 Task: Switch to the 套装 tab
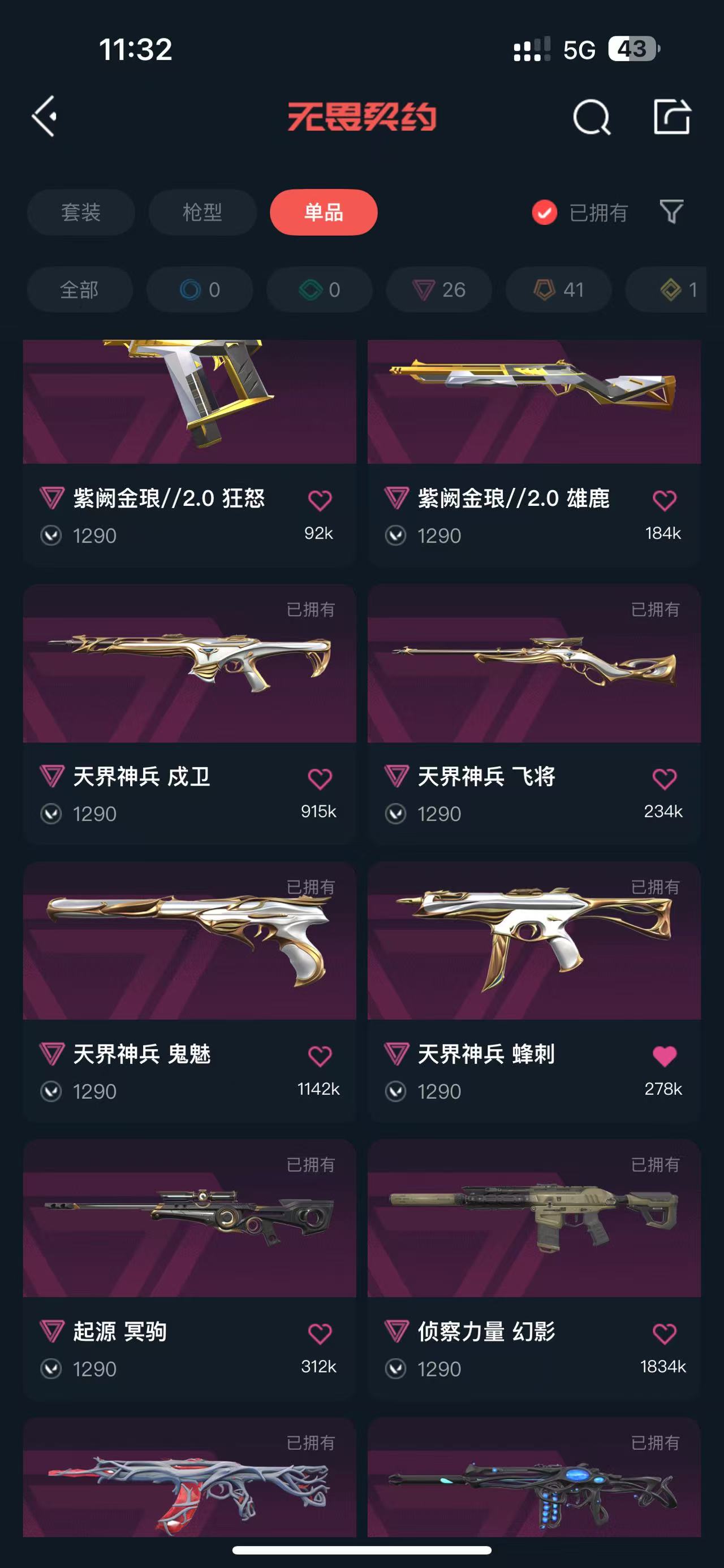point(81,213)
